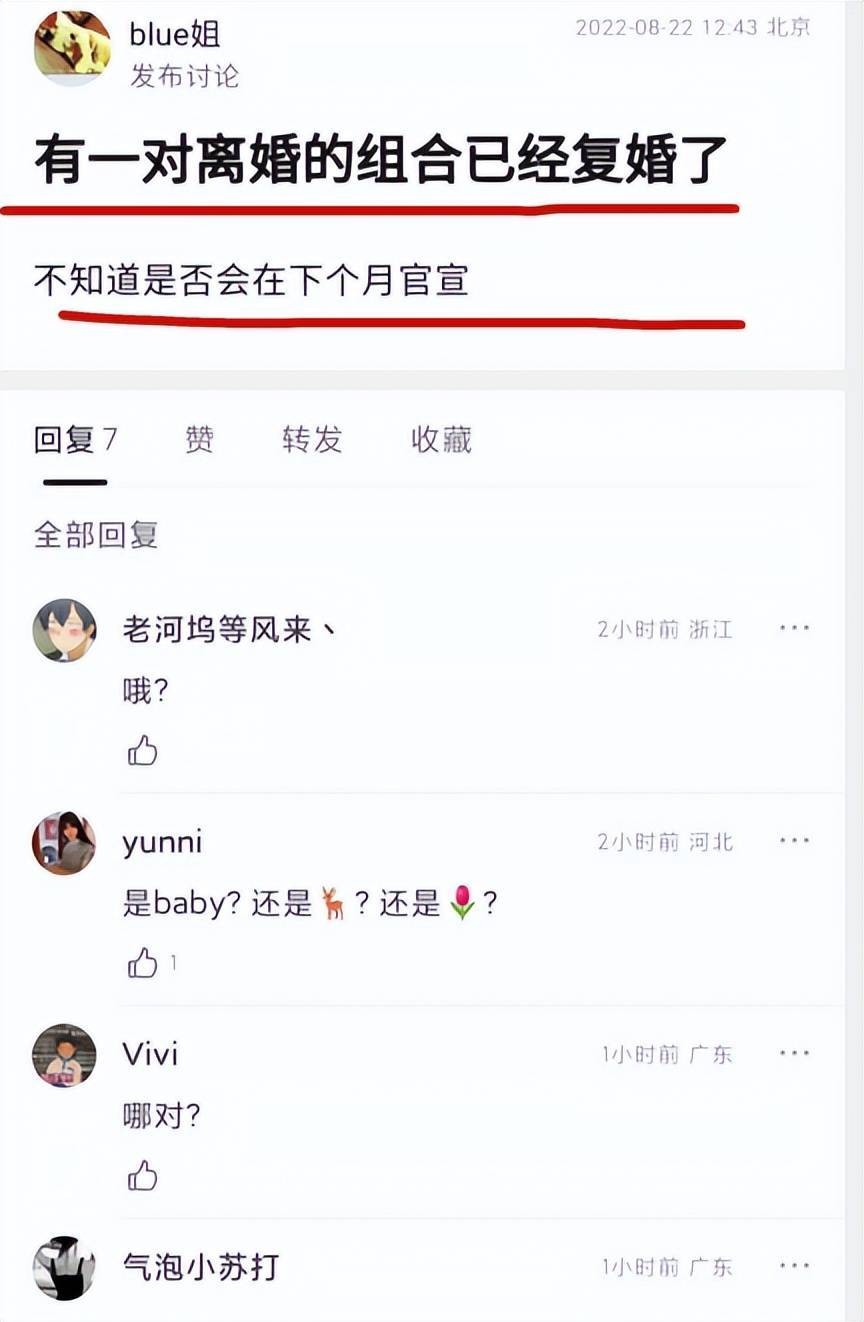This screenshot has height=1322, width=864.
Task: Open 气泡小苏打's profile avatar
Action: tap(64, 1268)
